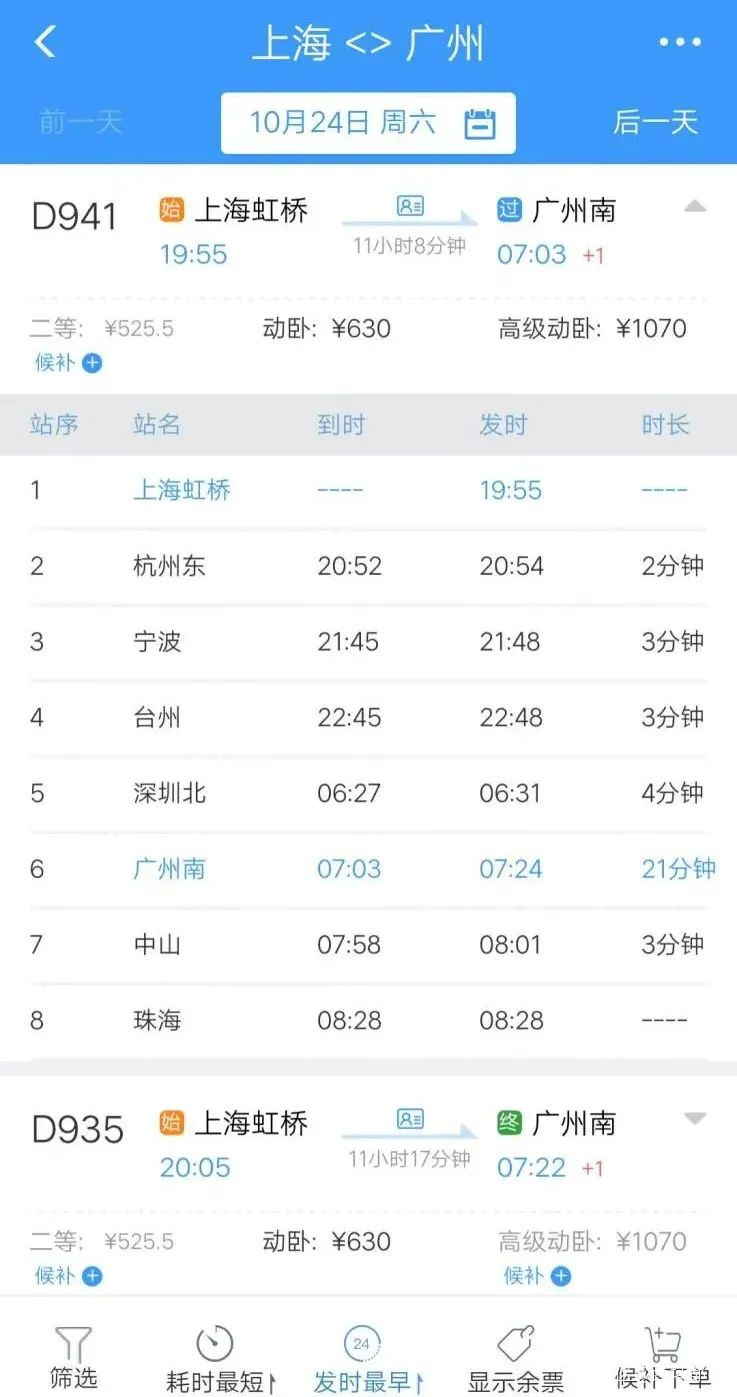Open 候补下单 waitlist ordering
Image resolution: width=737 pixels, height=1397 pixels.
(x=662, y=1358)
